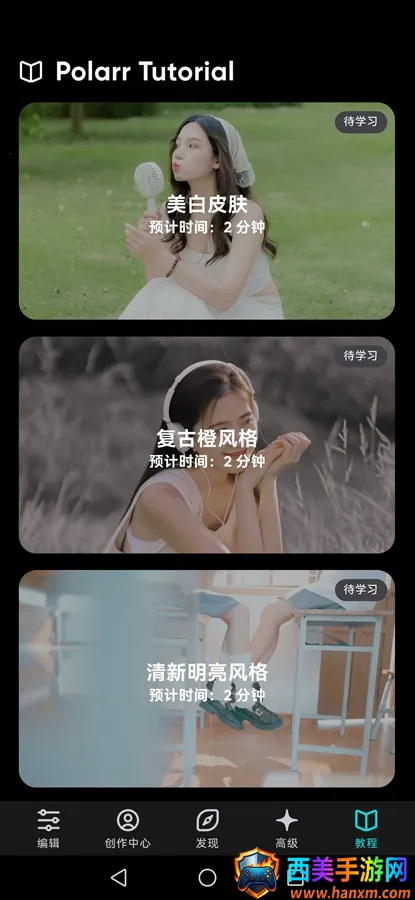
Task: Switch to the 发现 tab
Action: [x=207, y=829]
